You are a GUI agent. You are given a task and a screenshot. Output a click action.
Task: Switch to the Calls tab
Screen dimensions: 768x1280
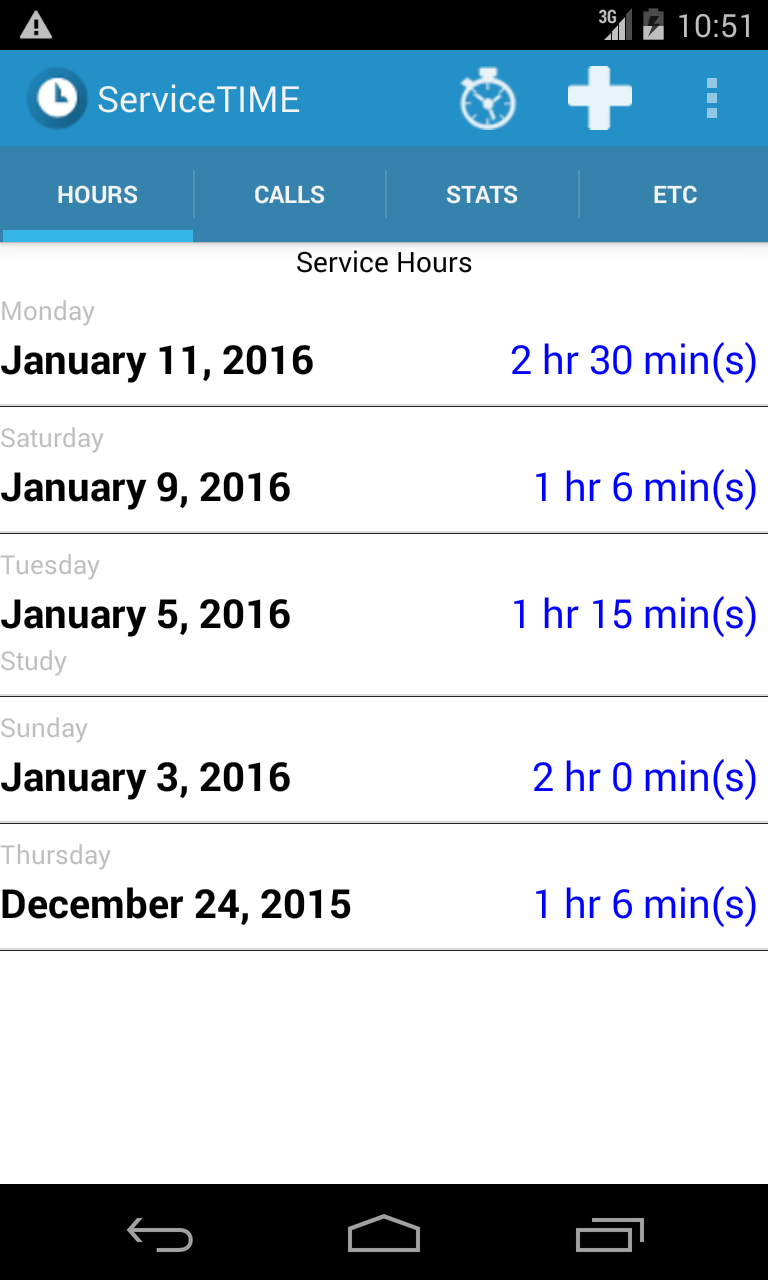click(x=289, y=194)
